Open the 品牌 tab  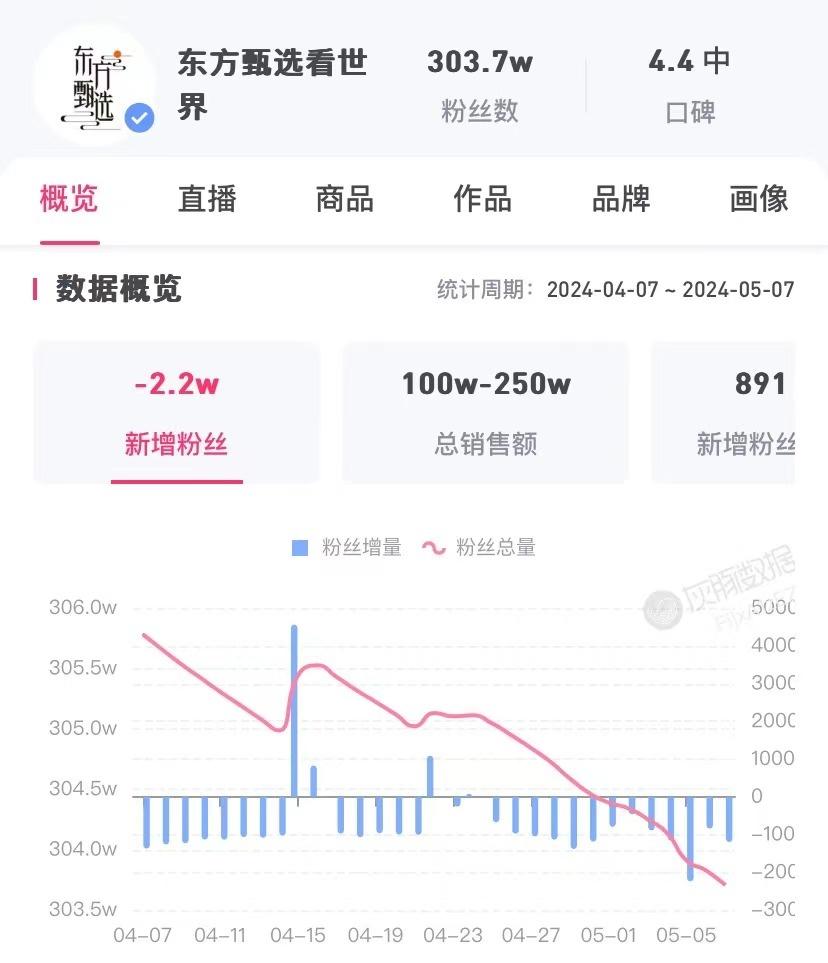621,199
